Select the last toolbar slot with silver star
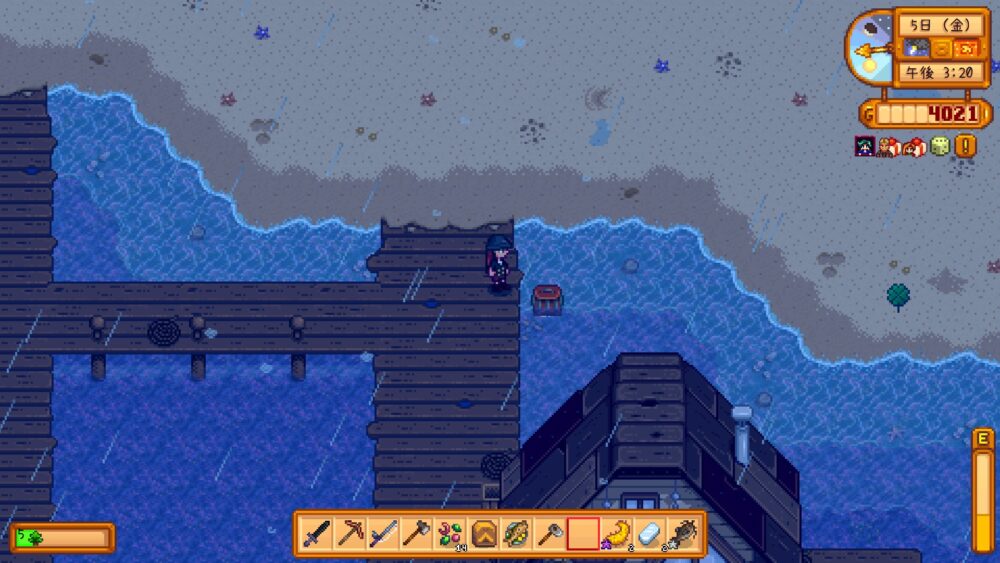 point(683,533)
